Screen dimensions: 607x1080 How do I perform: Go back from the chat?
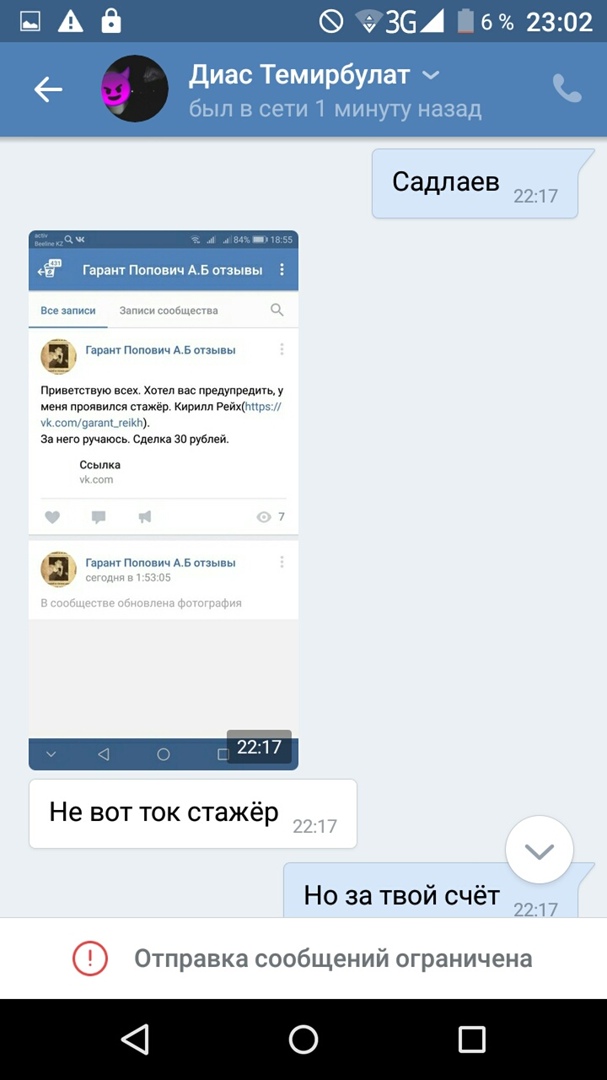point(48,90)
